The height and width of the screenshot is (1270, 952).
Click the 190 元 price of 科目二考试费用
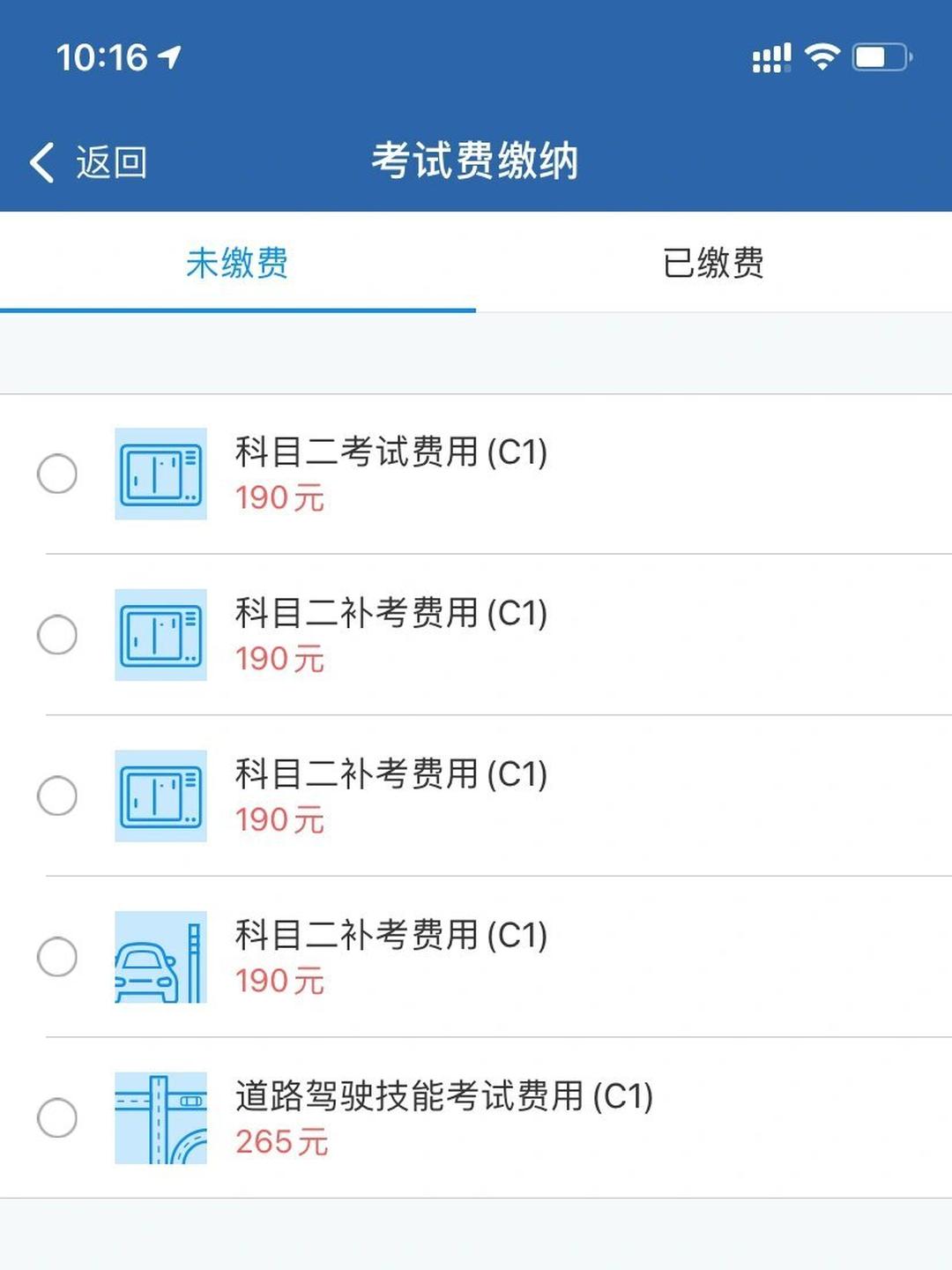(281, 498)
